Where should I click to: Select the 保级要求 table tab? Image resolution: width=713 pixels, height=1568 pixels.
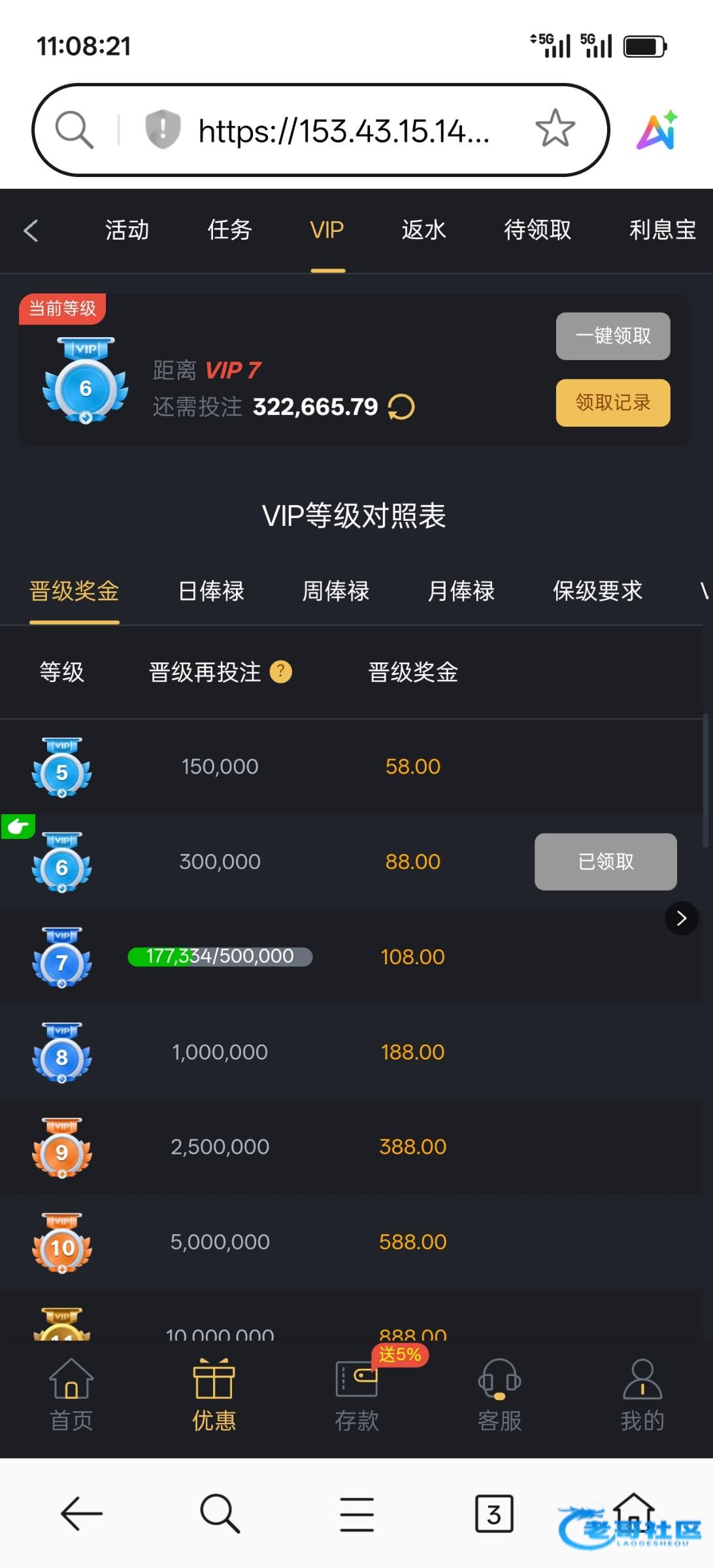point(597,591)
